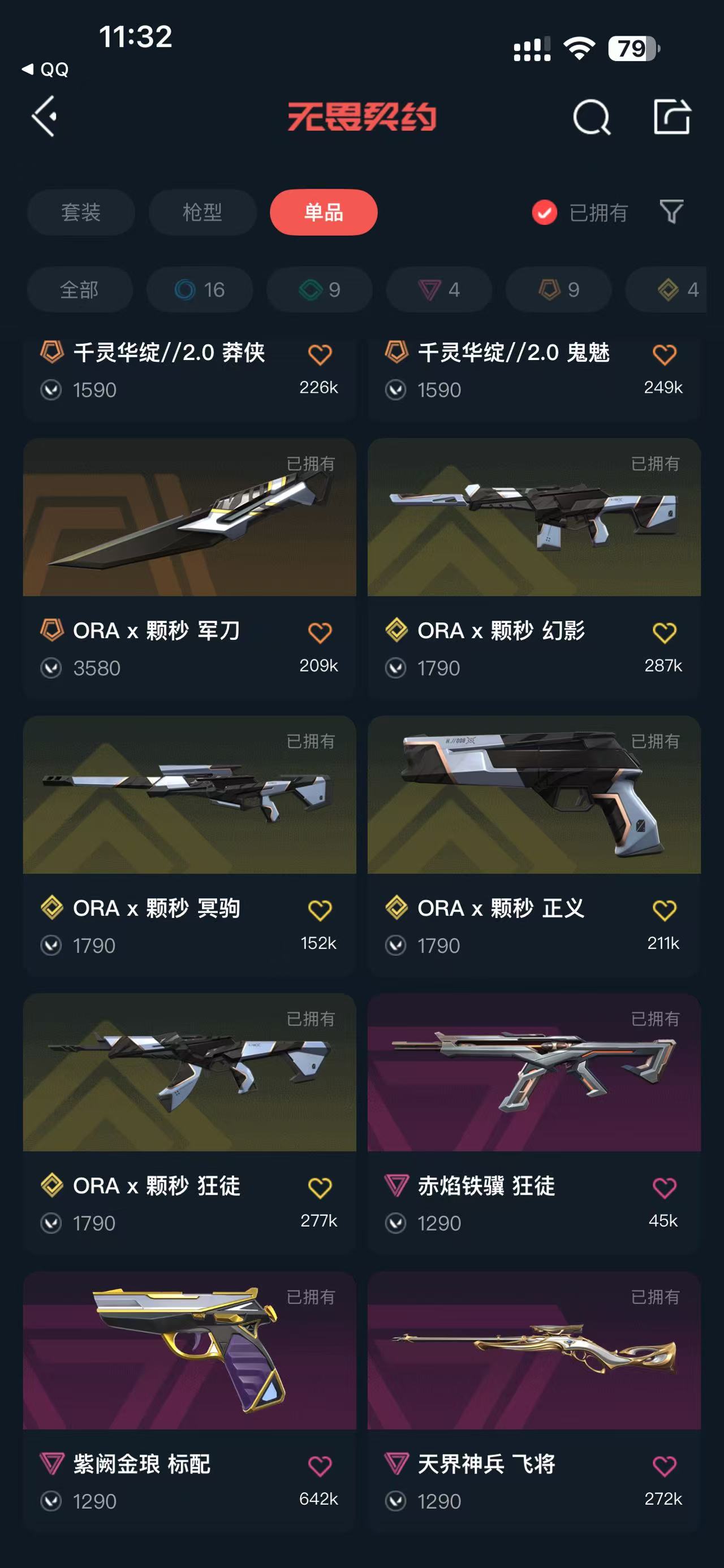Like ORA x 颗秒 正义
The width and height of the screenshot is (724, 1568).
tap(664, 910)
